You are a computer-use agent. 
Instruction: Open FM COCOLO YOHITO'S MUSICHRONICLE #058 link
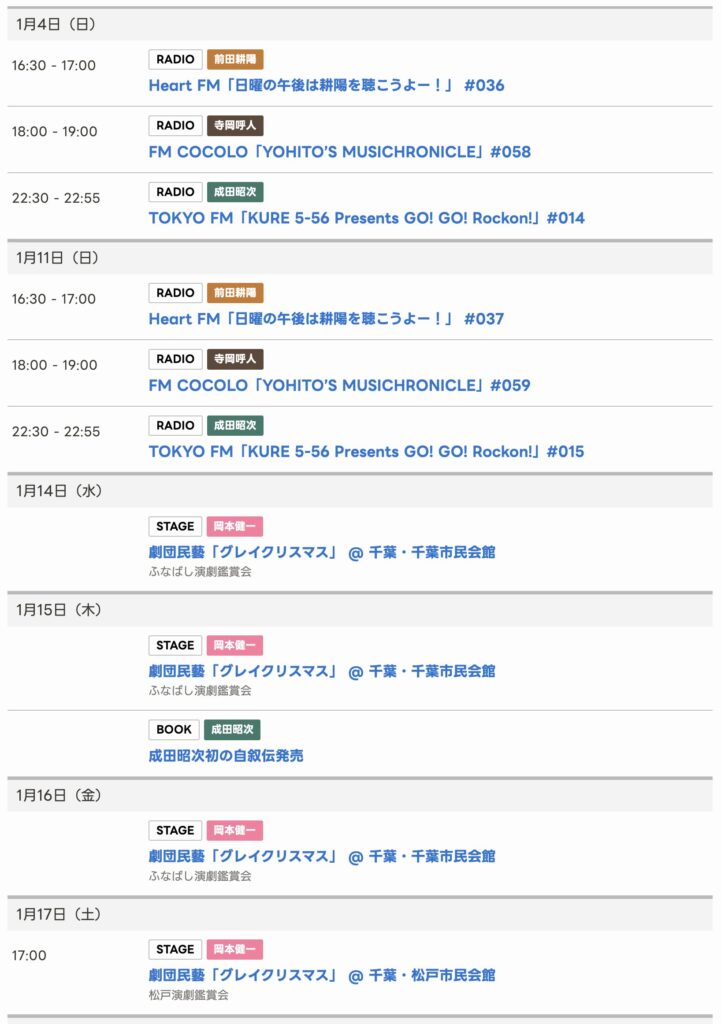[x=339, y=152]
